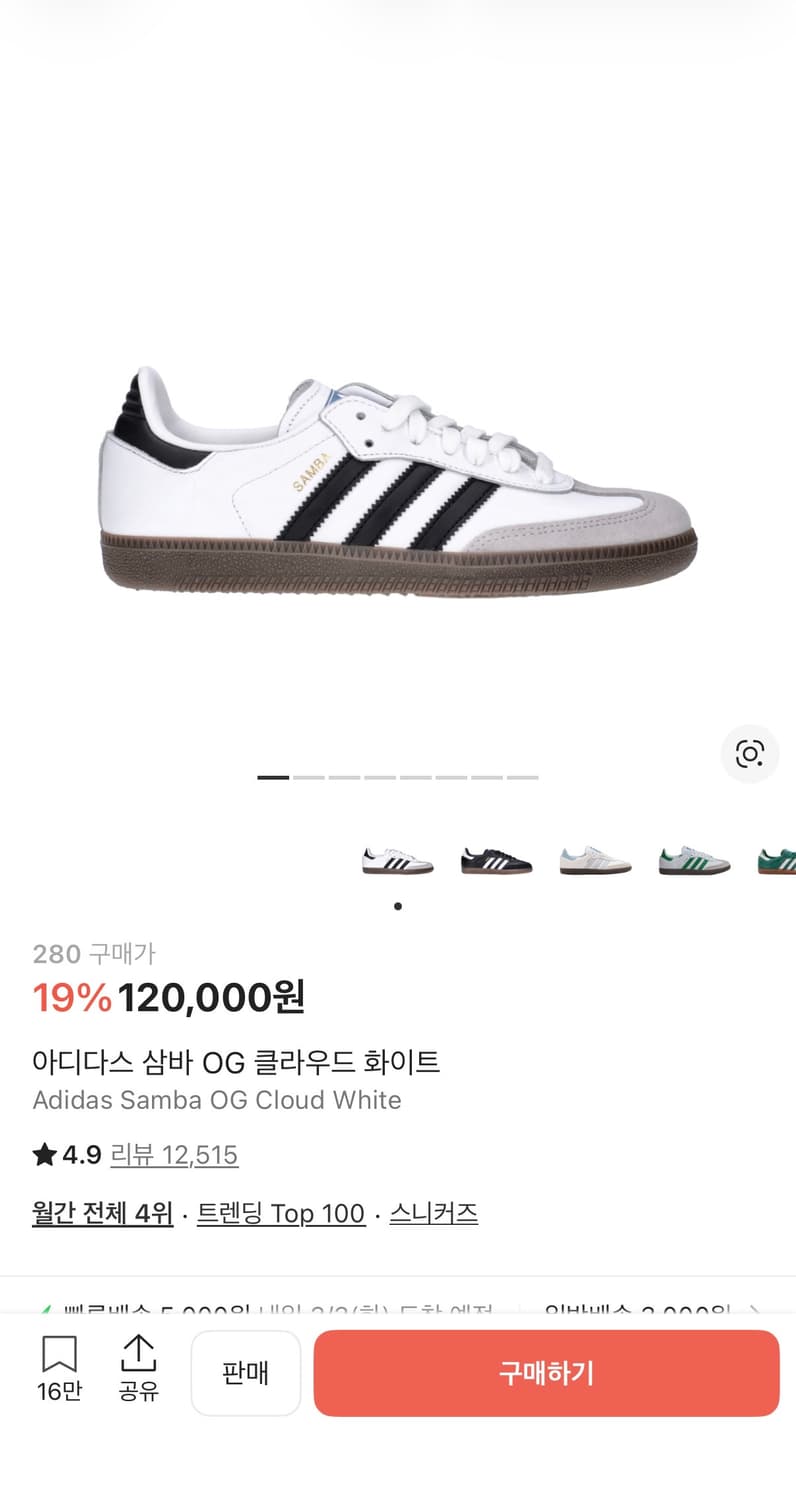Tap the black dot indicator under the thumbnails
The image size is (796, 1500).
pyautogui.click(x=398, y=906)
